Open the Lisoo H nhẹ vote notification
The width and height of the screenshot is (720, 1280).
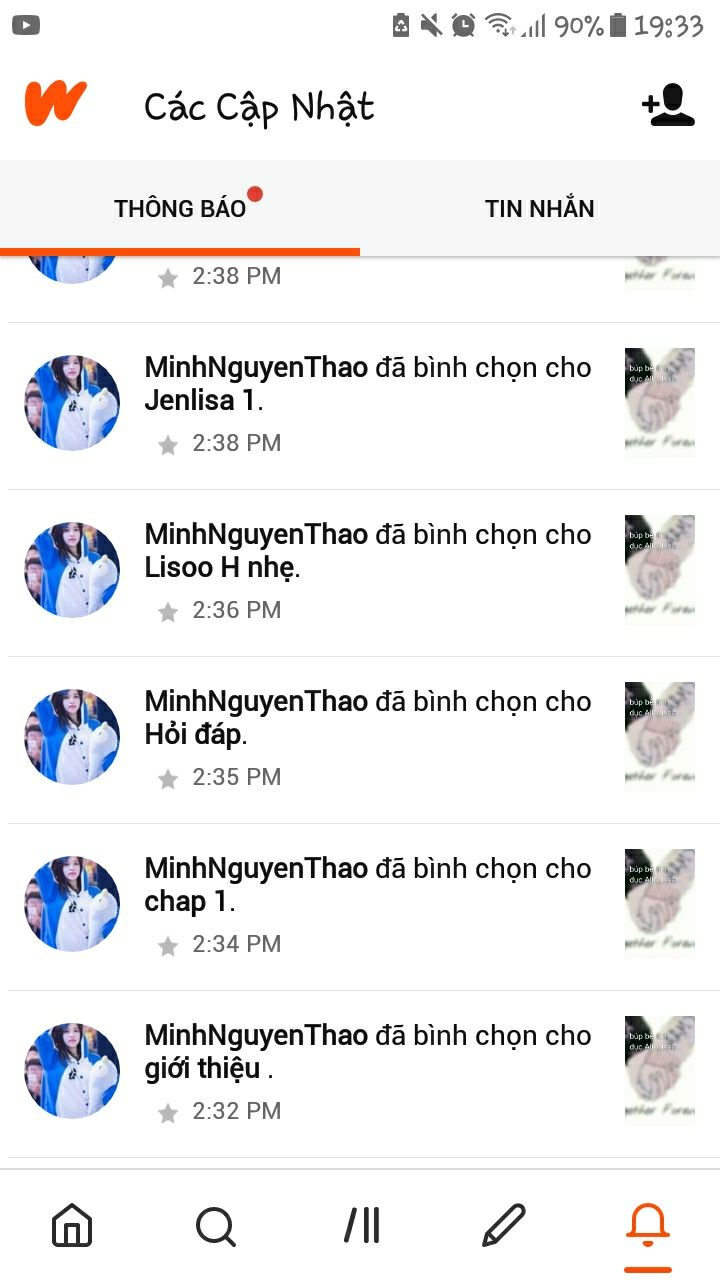point(368,572)
